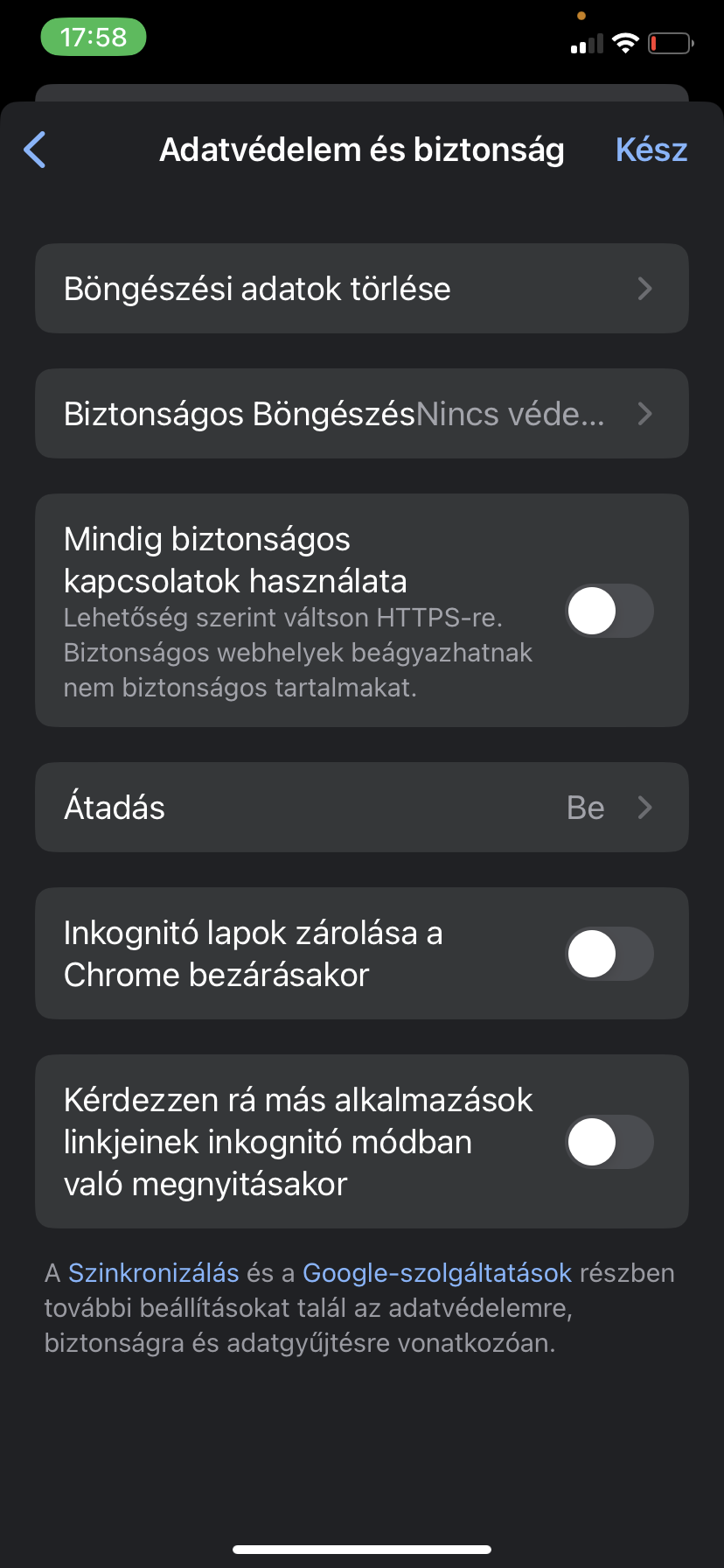
Task: Open the Szinkronizálás link
Action: coord(154,1273)
